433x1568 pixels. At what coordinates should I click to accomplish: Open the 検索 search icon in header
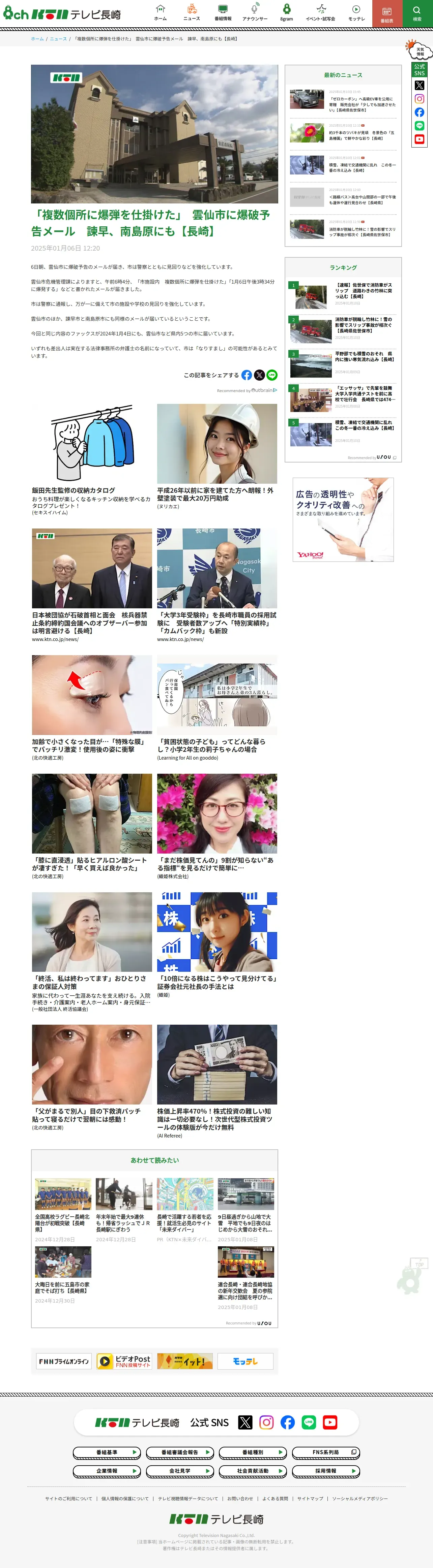(417, 13)
